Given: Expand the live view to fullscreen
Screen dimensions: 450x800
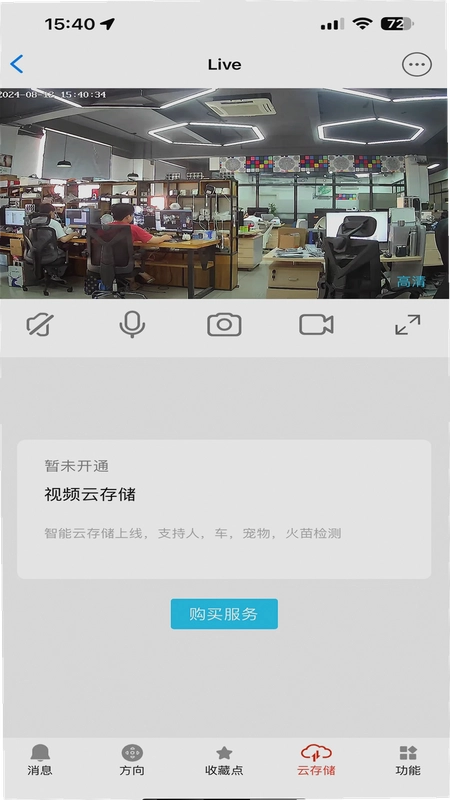Looking at the screenshot, I should 408,324.
